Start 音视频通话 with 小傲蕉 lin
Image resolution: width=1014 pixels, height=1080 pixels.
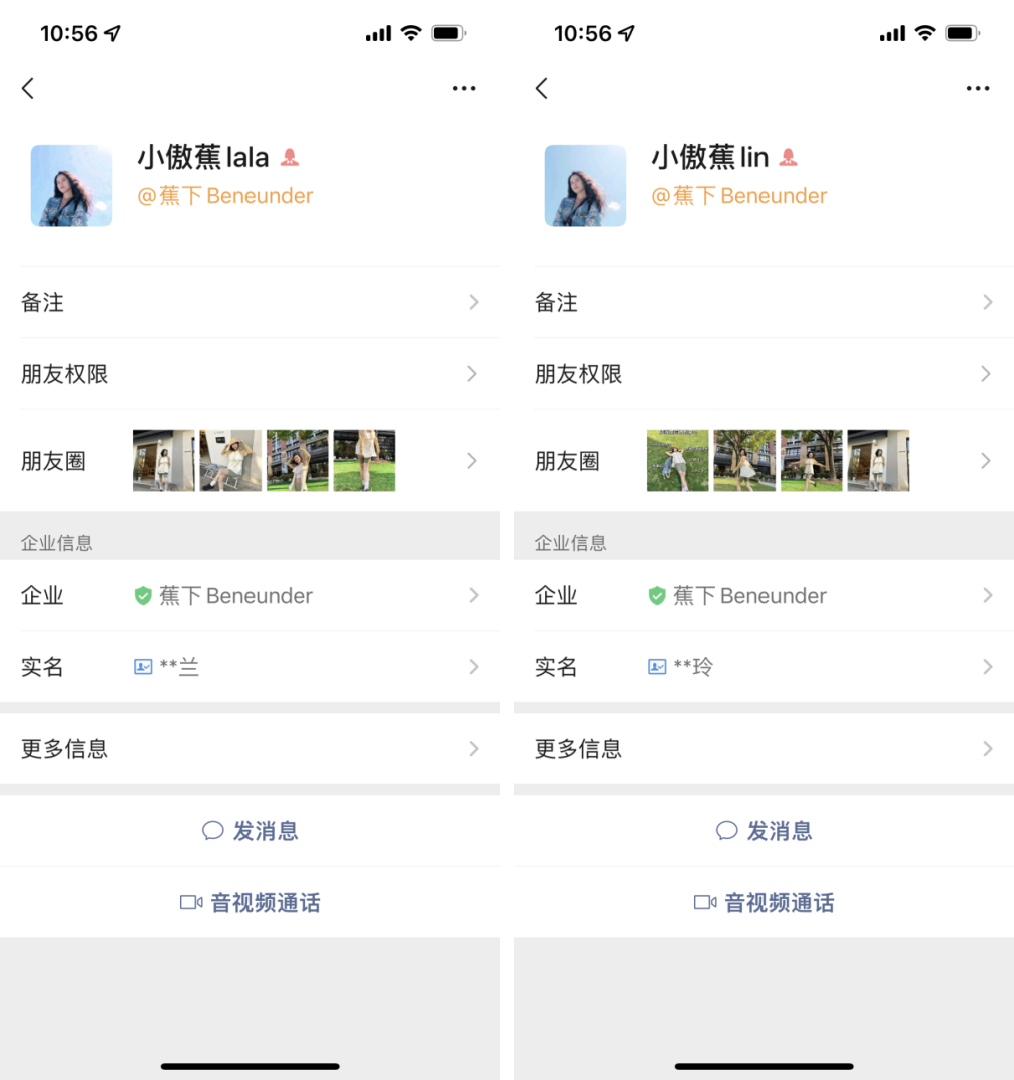click(764, 903)
